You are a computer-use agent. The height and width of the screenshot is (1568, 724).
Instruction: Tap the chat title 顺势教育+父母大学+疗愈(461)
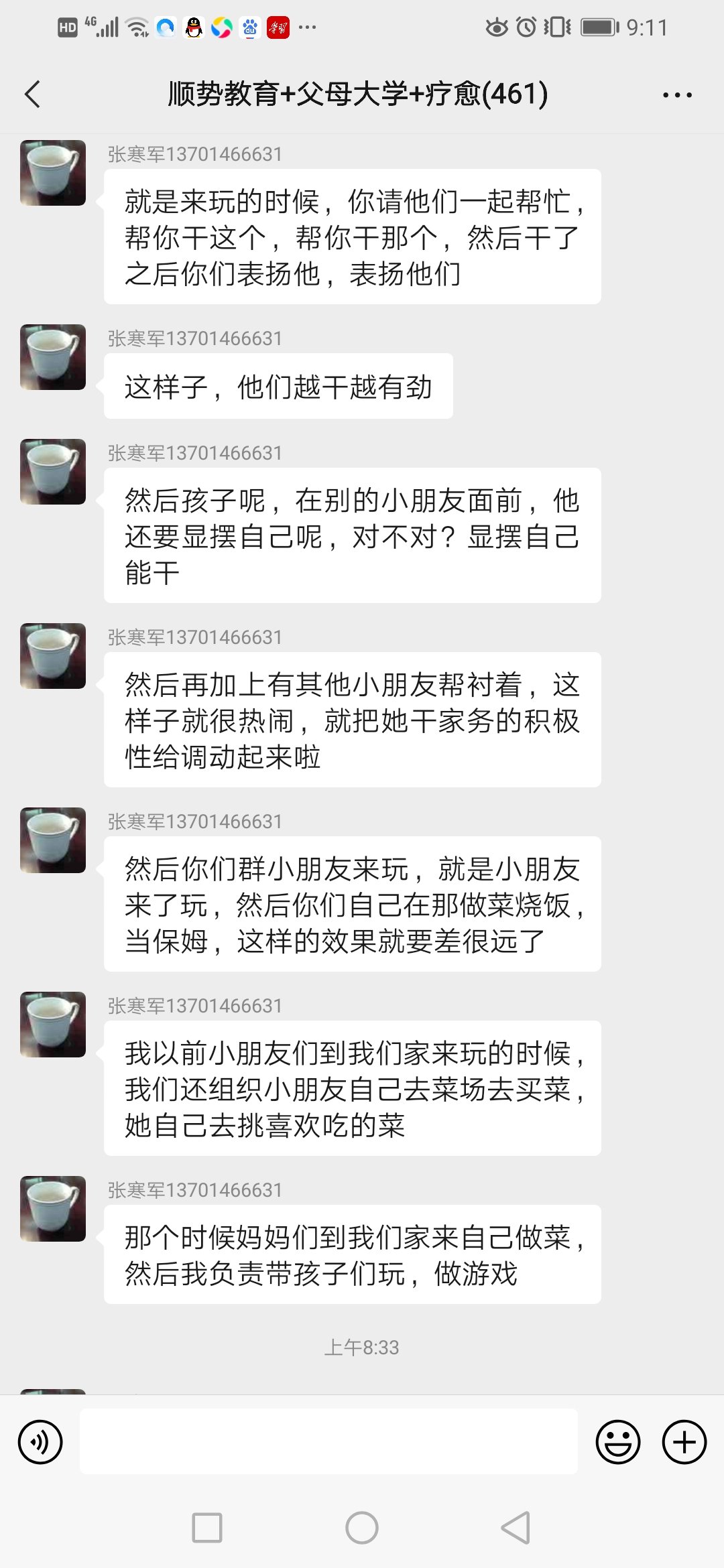(x=357, y=94)
